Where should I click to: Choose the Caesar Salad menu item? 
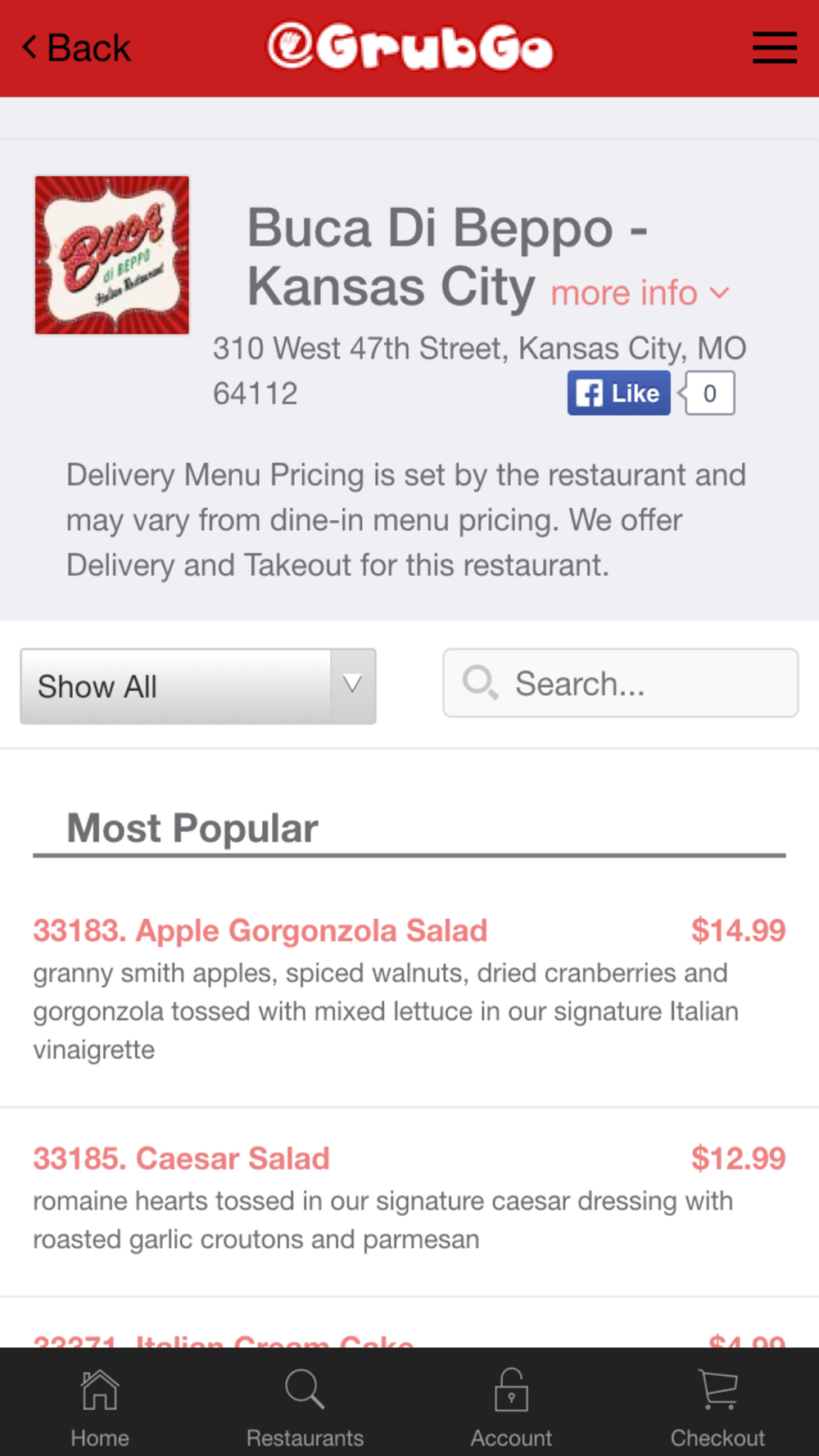tap(182, 1158)
